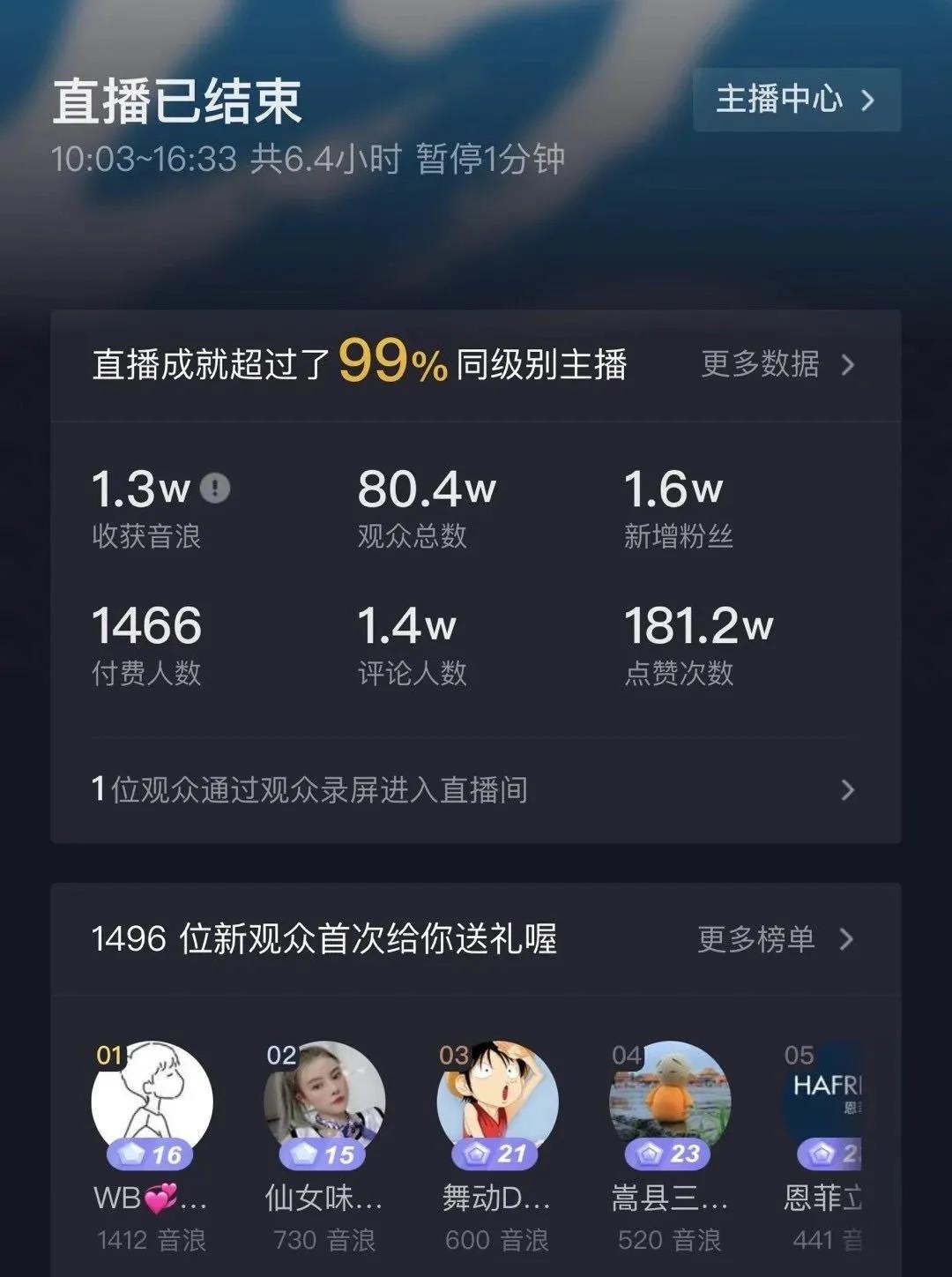
Task: Select the fourth-ranked gifter 嵩县三
Action: [670, 1102]
